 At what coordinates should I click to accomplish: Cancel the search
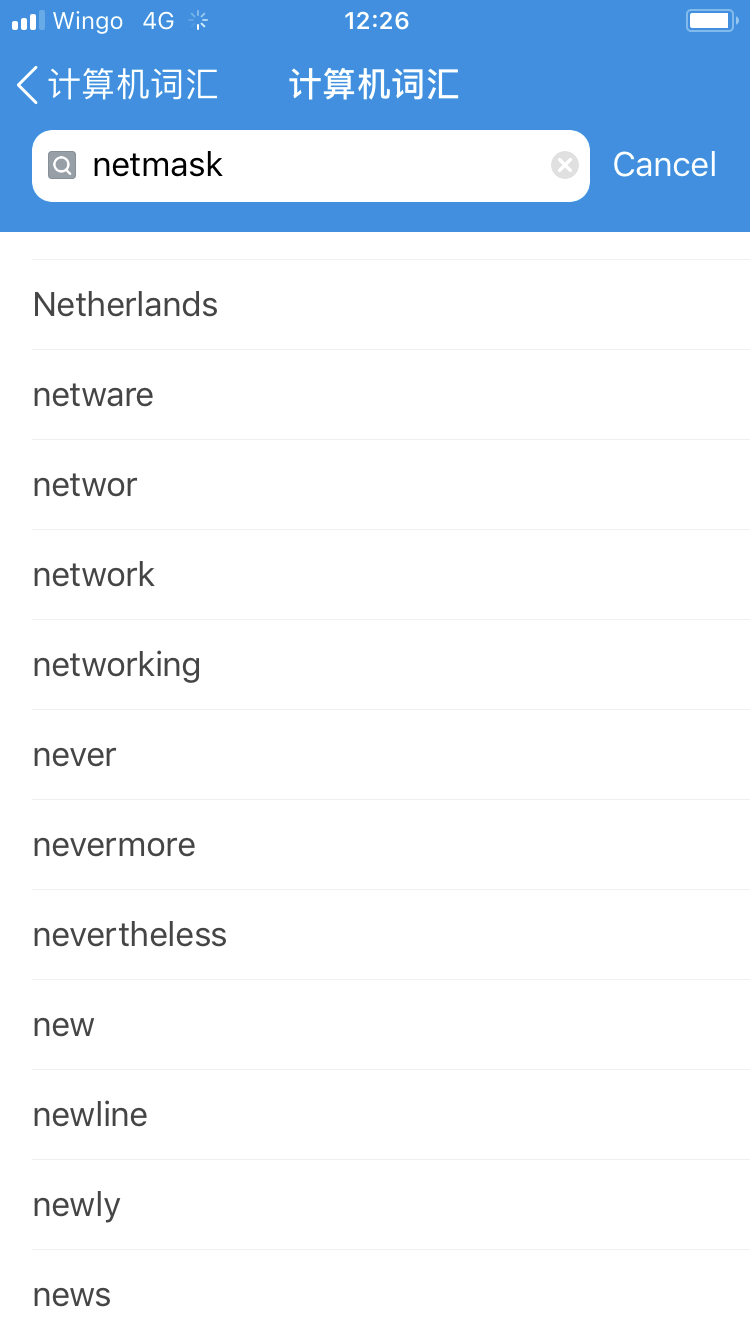pyautogui.click(x=664, y=165)
